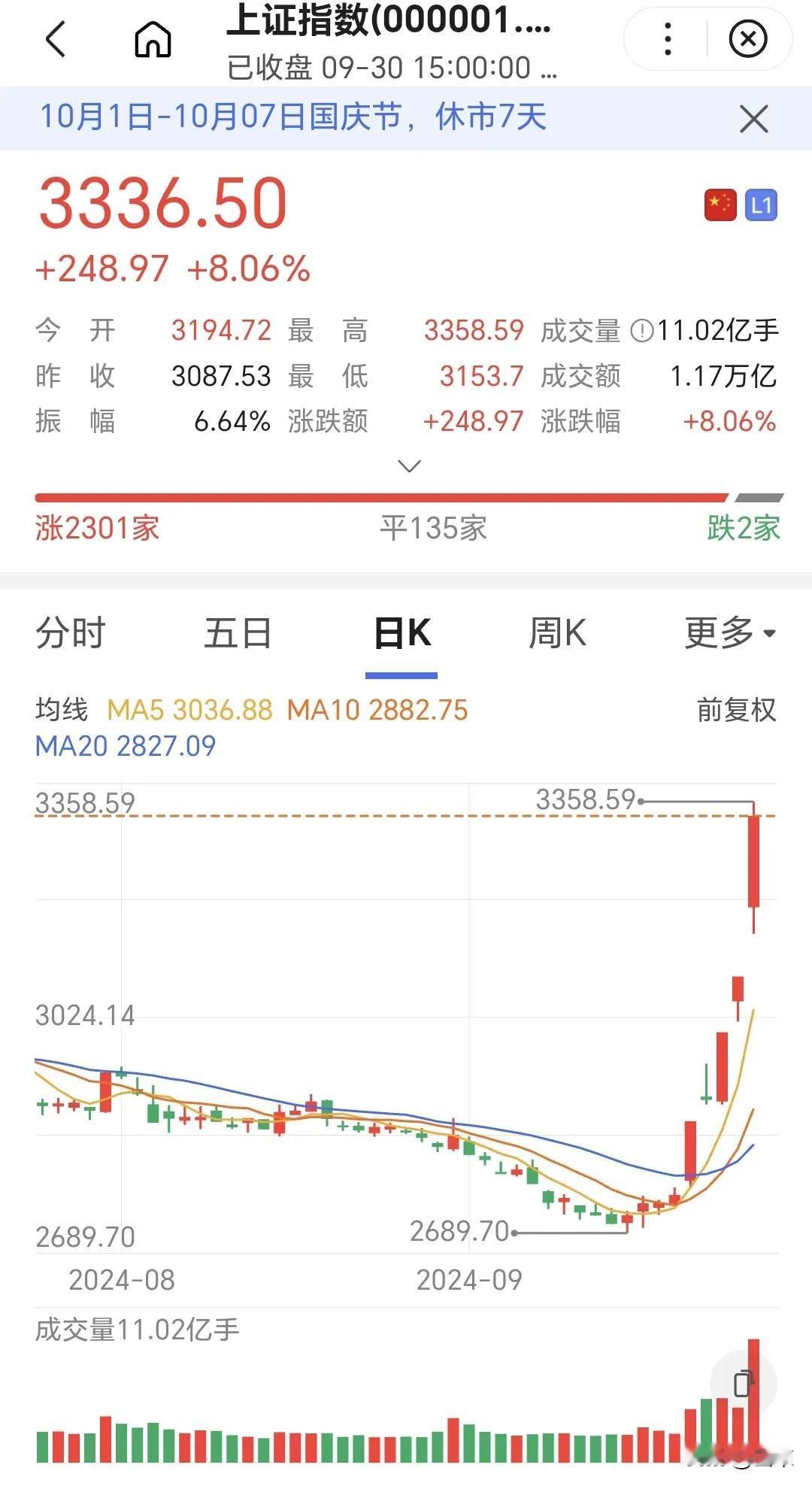Open the home icon in the header
This screenshot has height=1486, width=812.
[x=153, y=38]
